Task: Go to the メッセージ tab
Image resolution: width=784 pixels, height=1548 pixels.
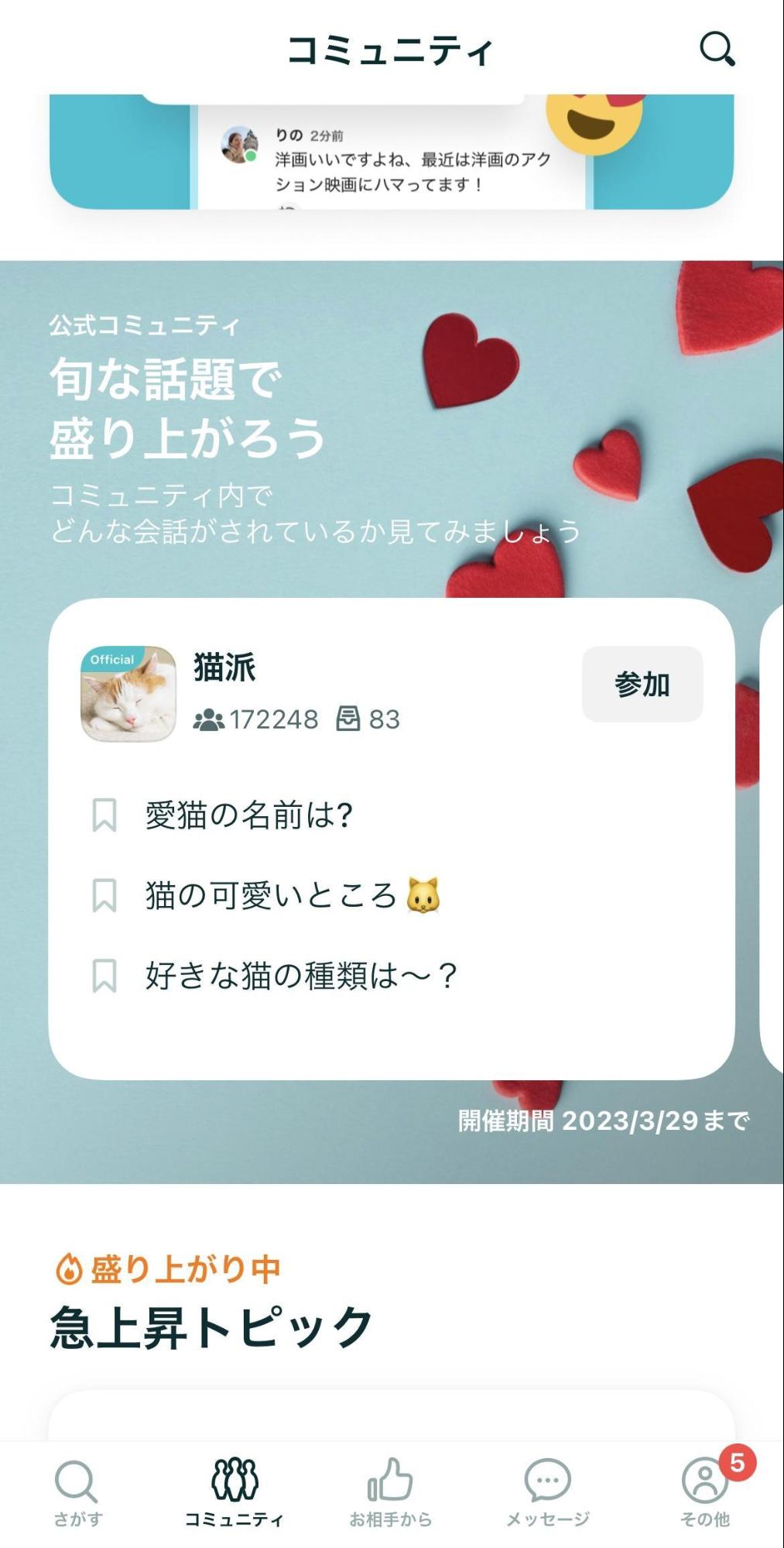Action: 548,1493
